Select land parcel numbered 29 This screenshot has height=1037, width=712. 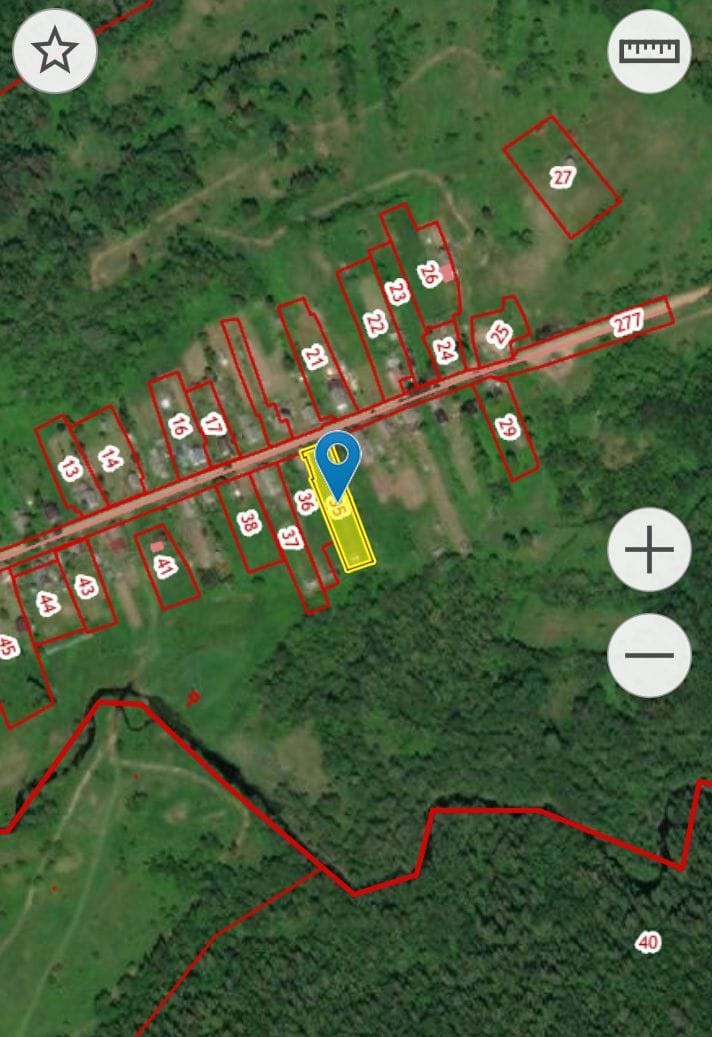tap(507, 427)
